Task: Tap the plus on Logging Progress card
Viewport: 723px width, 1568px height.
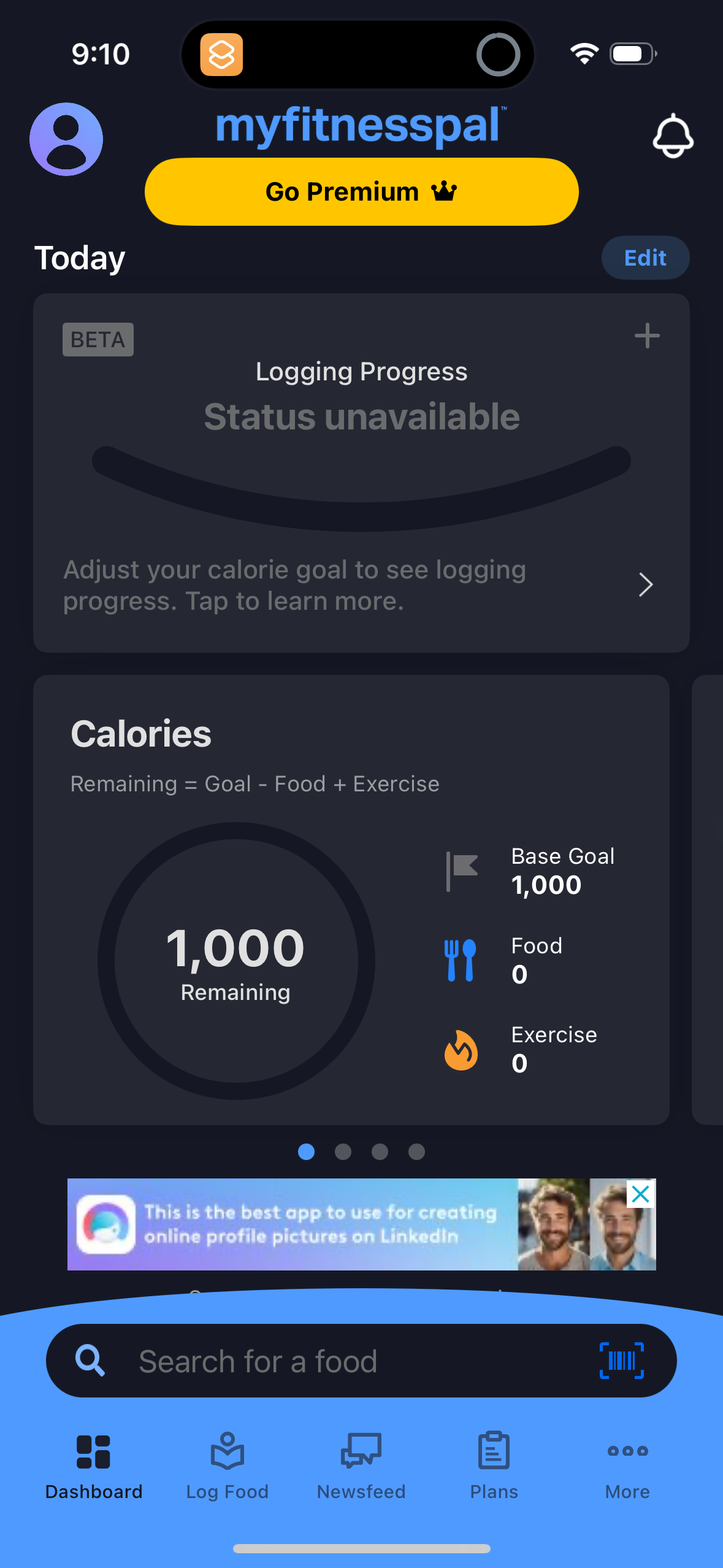Action: pyautogui.click(x=647, y=336)
